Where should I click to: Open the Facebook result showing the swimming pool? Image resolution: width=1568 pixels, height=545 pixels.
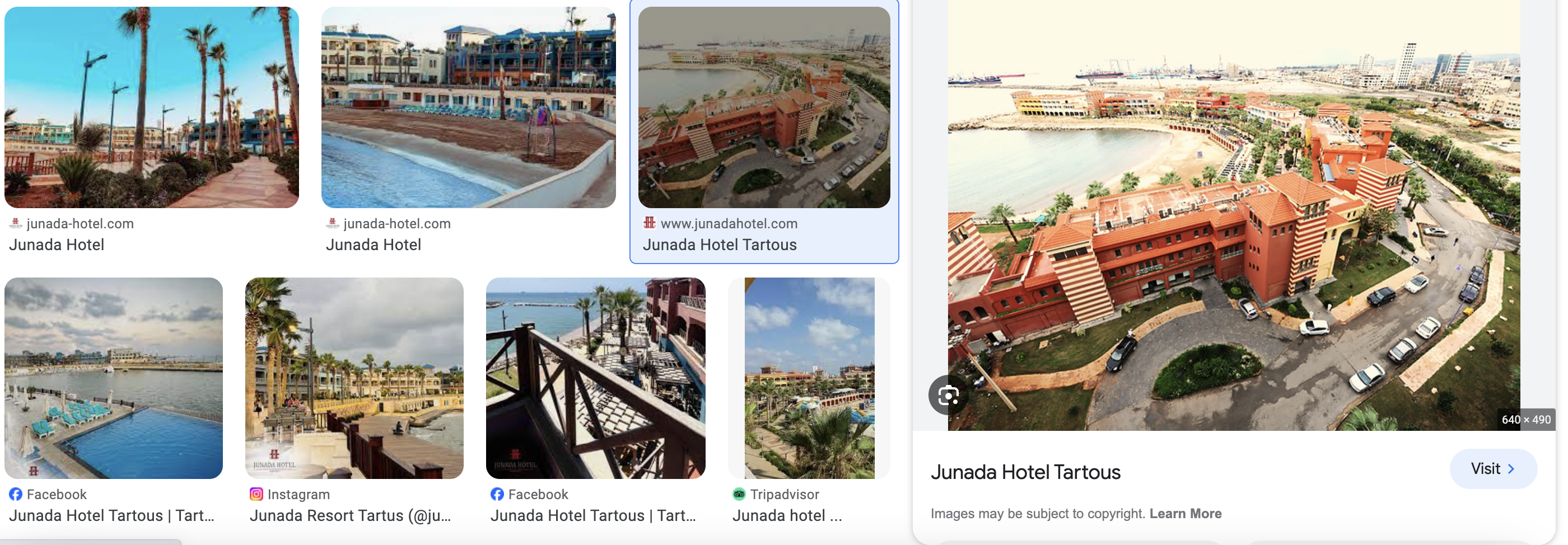[x=113, y=378]
